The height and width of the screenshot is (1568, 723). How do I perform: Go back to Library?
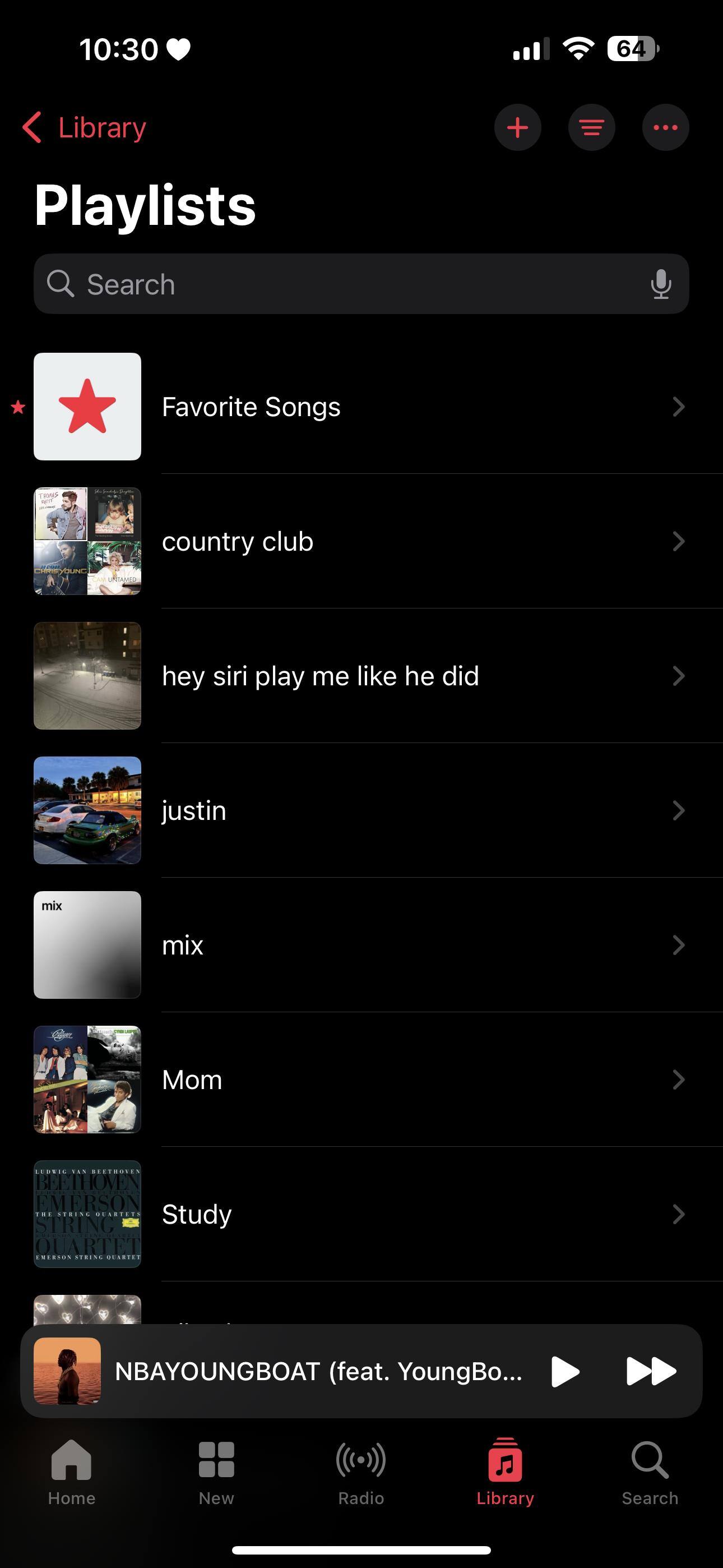[x=85, y=128]
